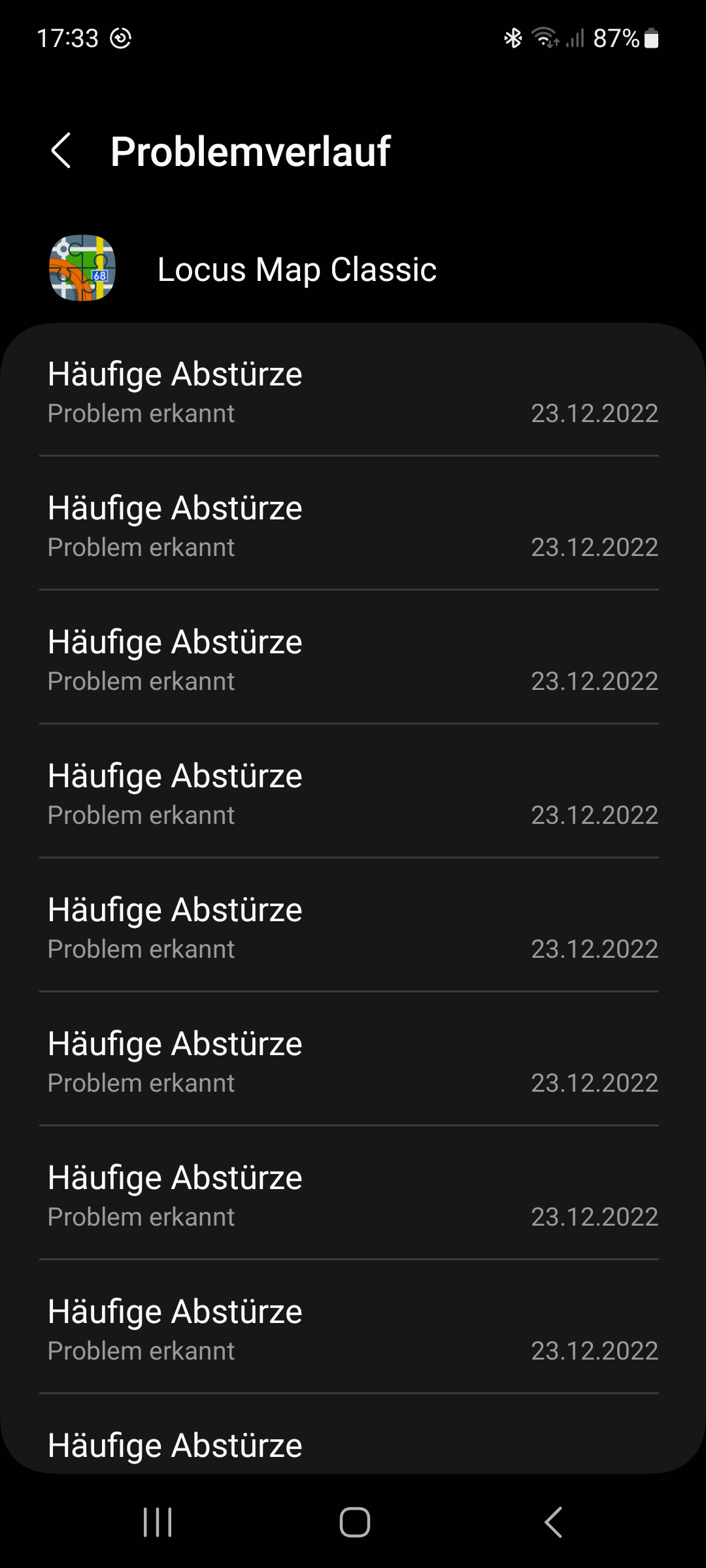Go back from the Problemverlauf screen
The width and height of the screenshot is (706, 1568).
coord(61,151)
